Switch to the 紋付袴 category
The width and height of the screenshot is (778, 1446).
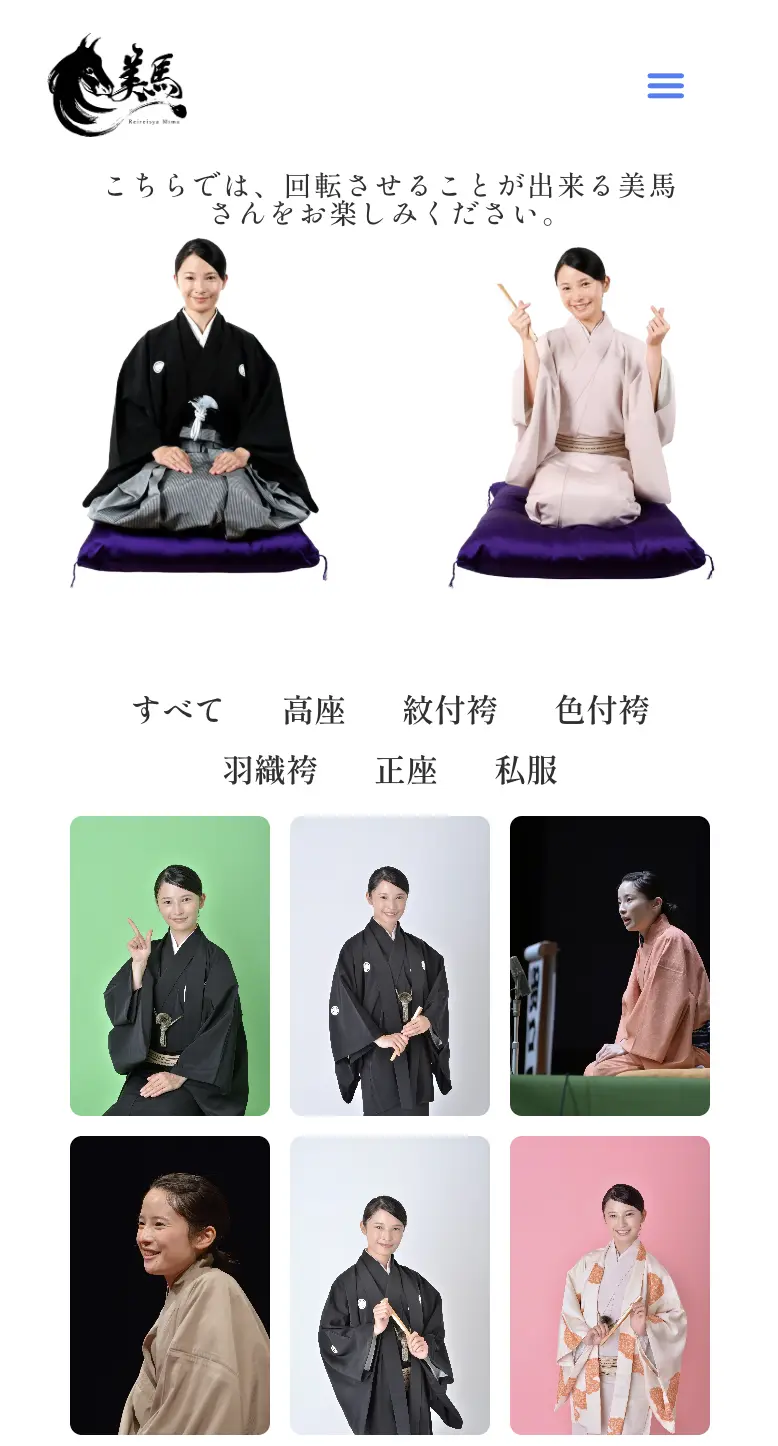pos(450,710)
